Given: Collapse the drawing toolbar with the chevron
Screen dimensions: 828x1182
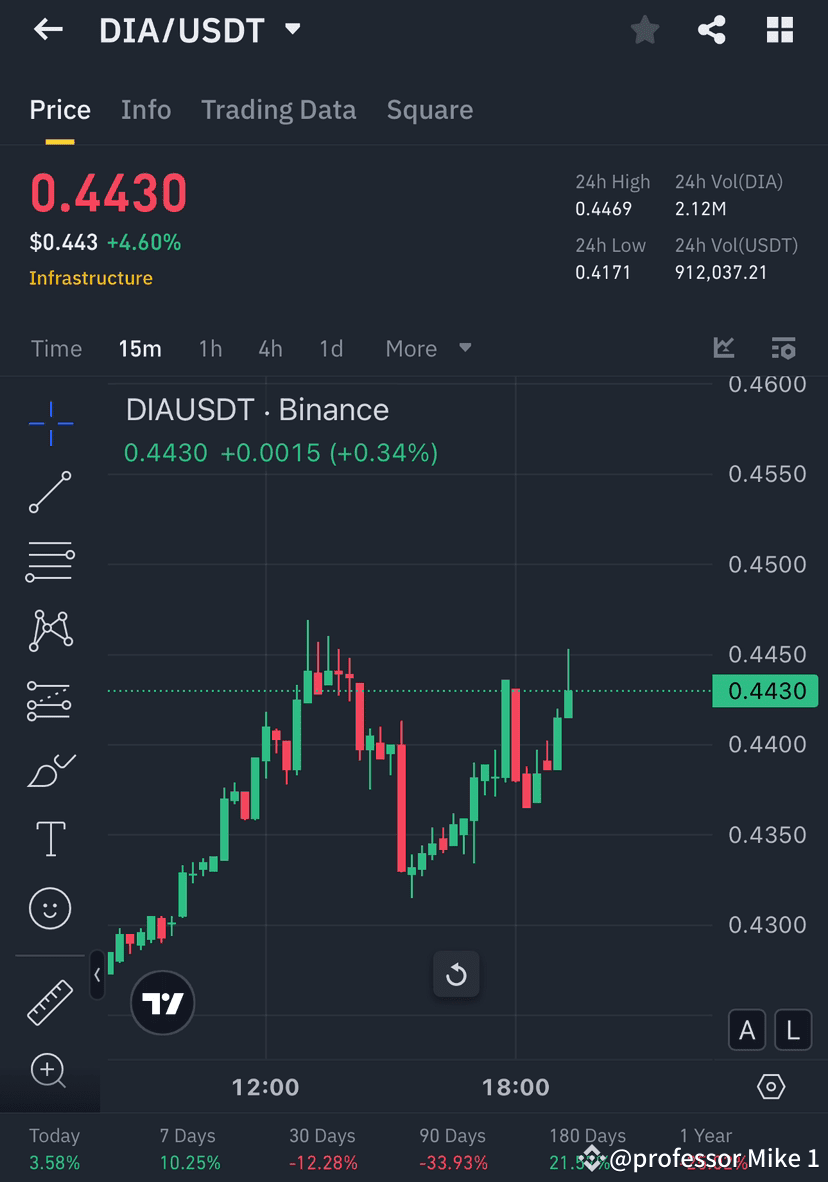Looking at the screenshot, I should [97, 975].
